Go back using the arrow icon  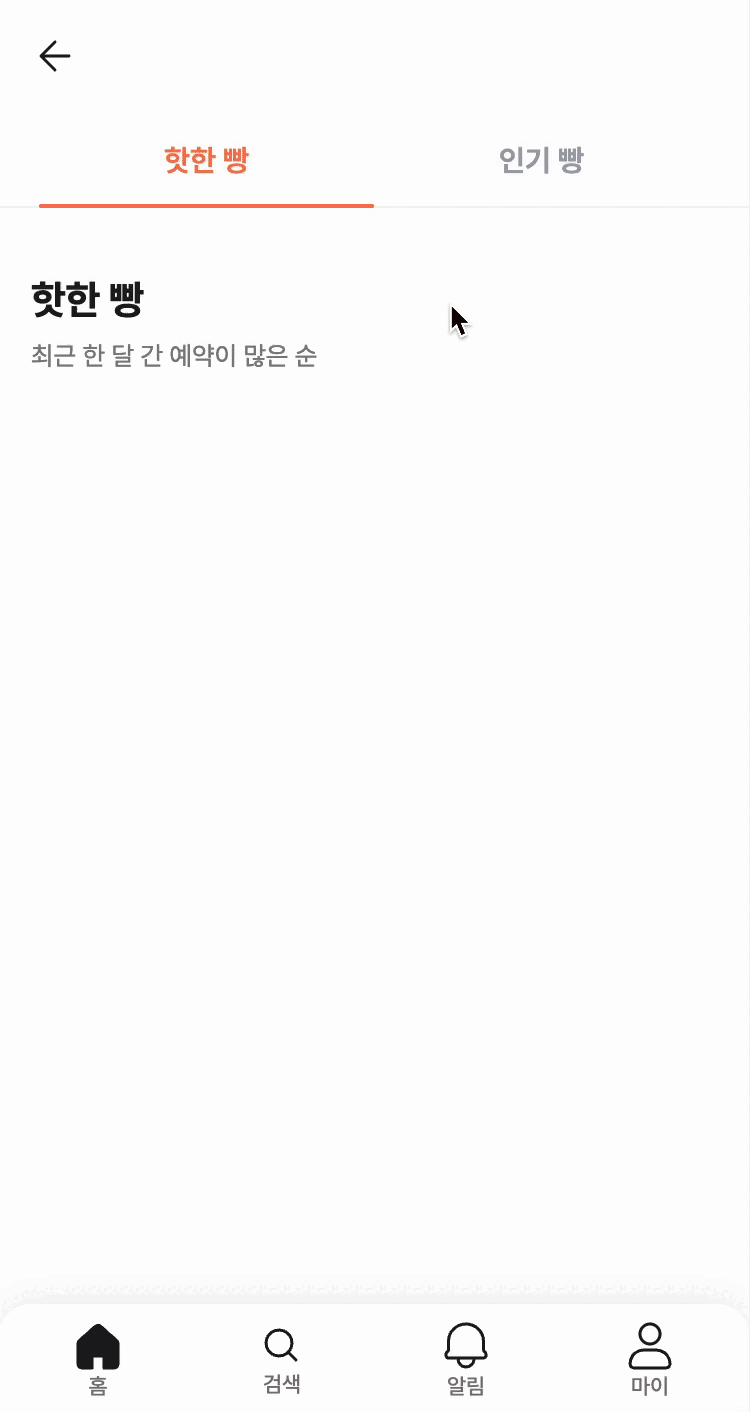[55, 56]
